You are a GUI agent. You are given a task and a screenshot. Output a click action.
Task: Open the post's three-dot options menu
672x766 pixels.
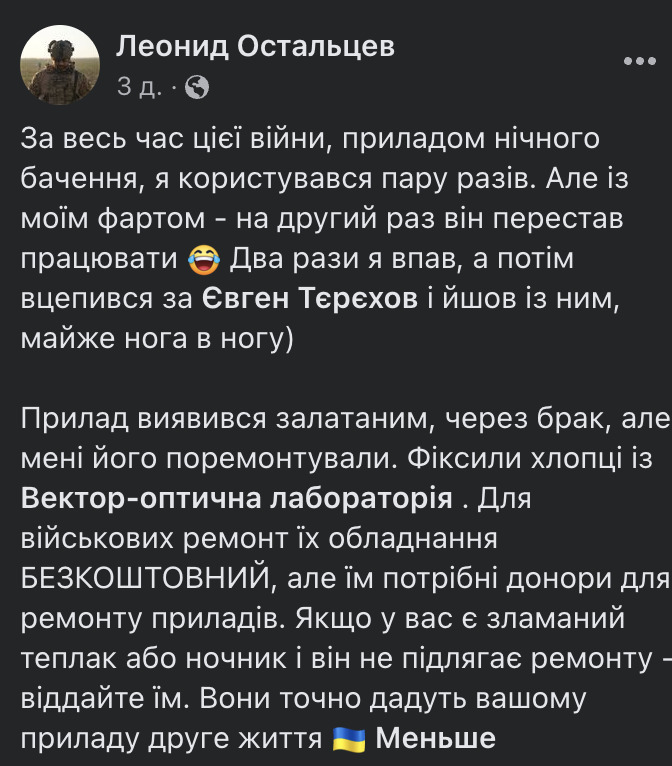pos(638,61)
